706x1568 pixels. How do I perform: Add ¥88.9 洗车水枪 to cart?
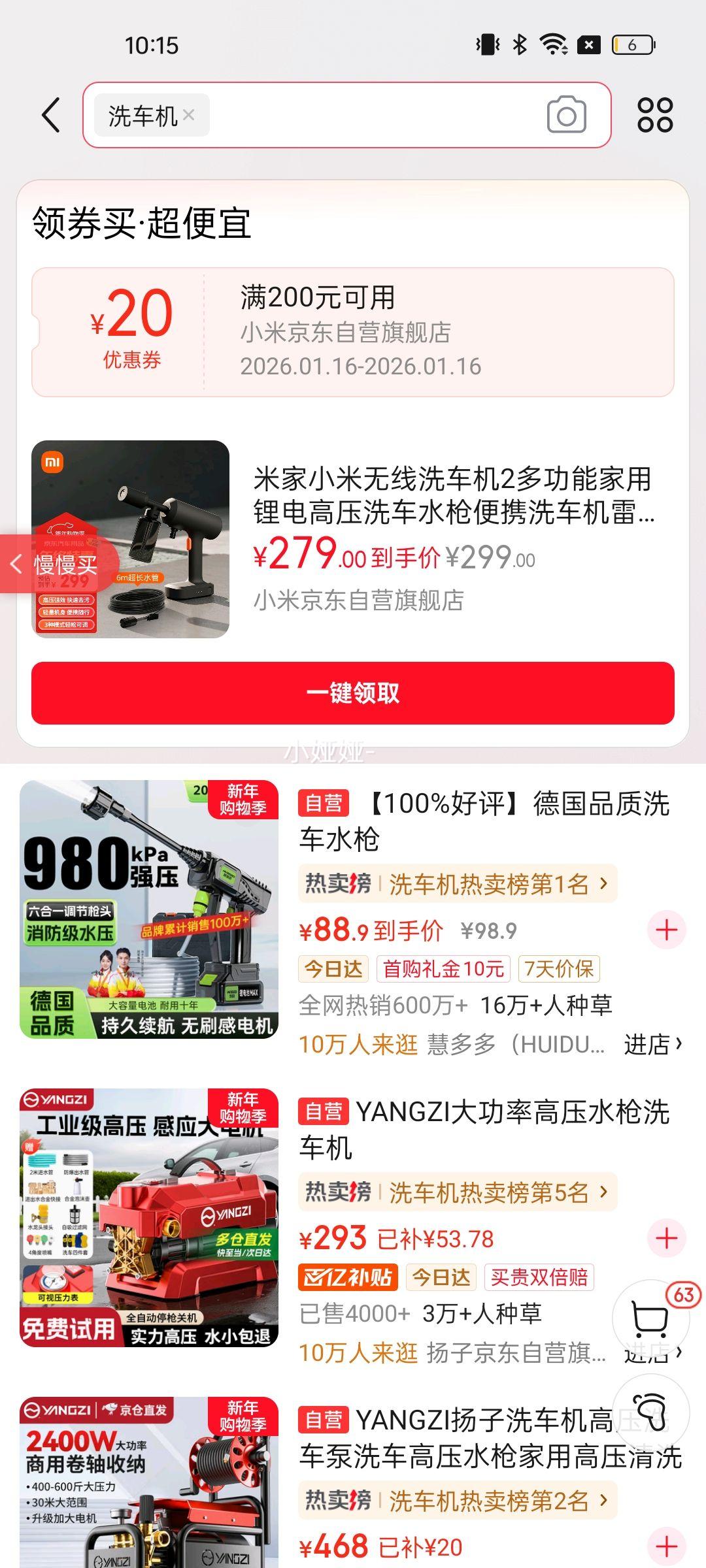(x=666, y=930)
